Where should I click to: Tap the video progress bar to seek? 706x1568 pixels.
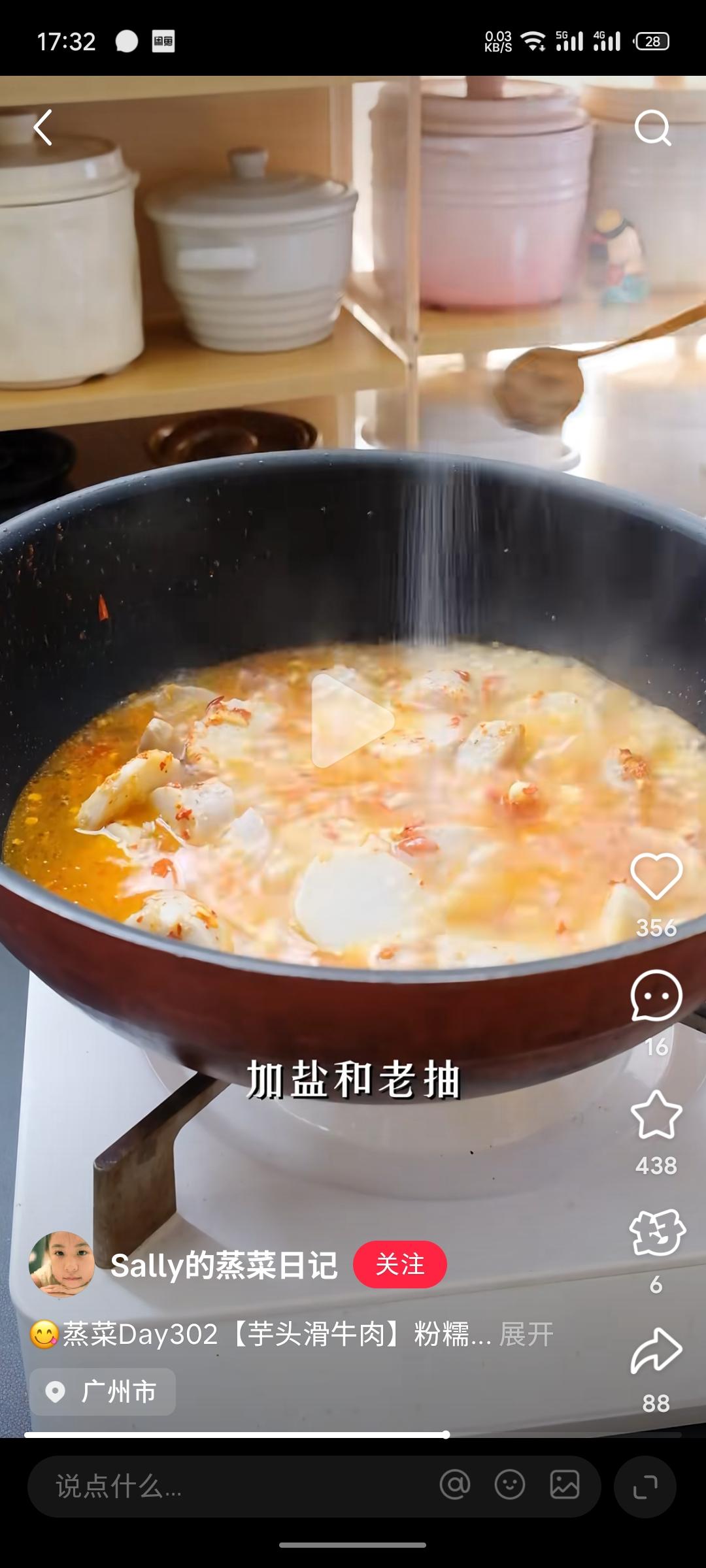353,1435
